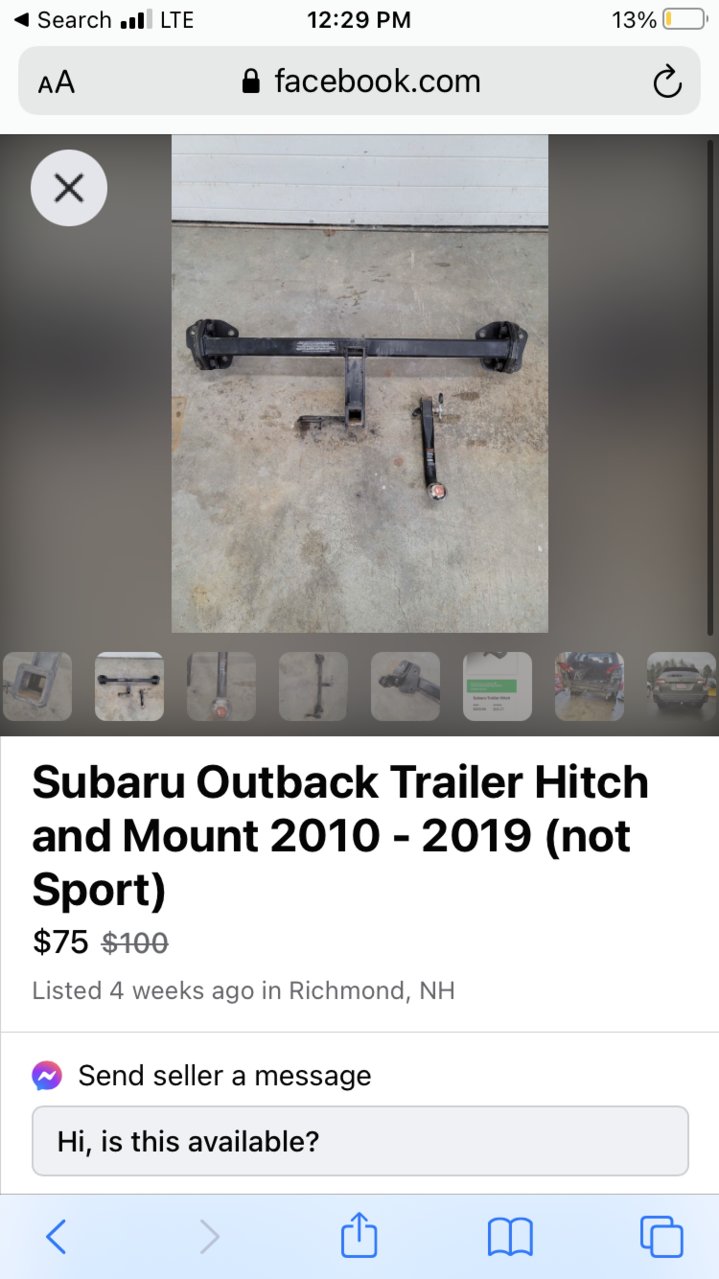This screenshot has width=719, height=1279.
Task: Show the last thumbnail of parked car
Action: click(x=681, y=686)
